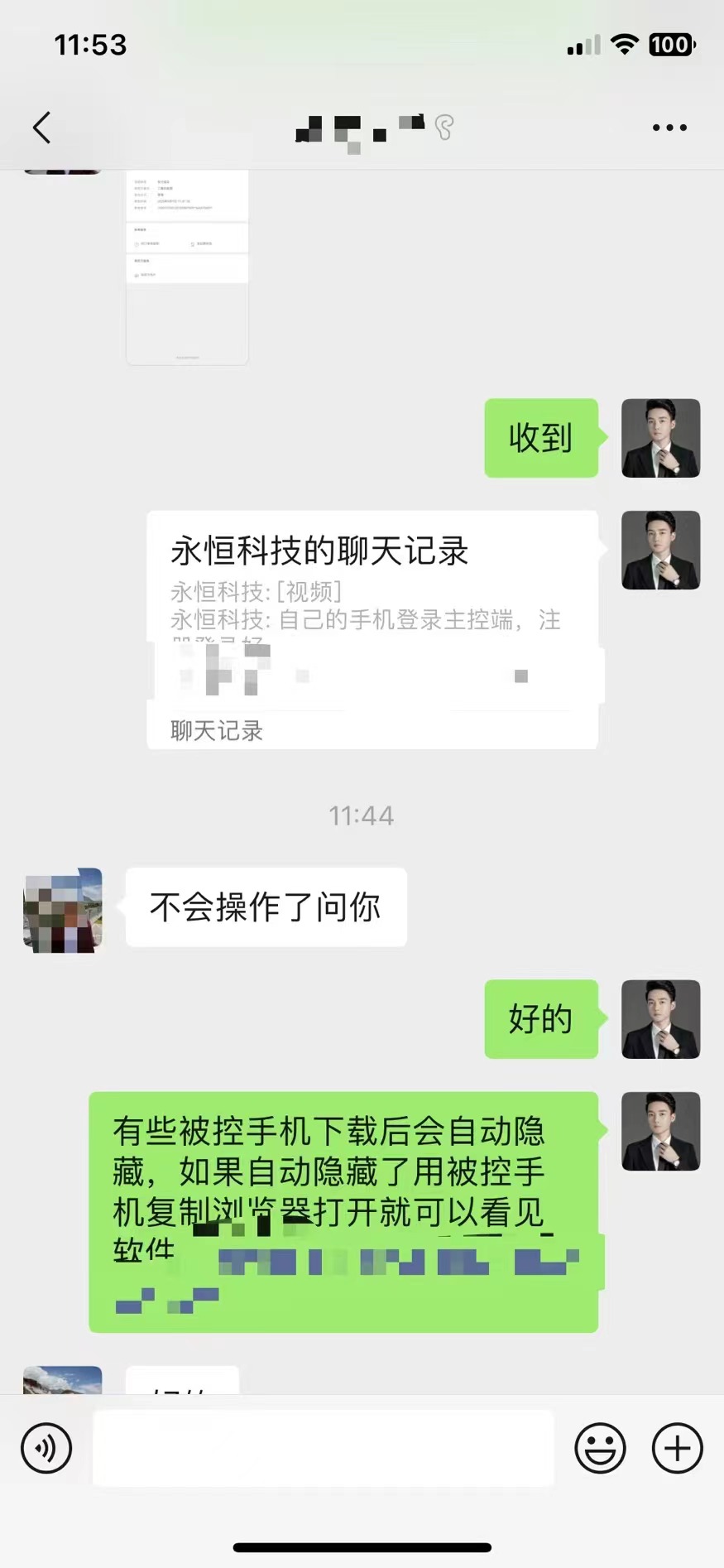Open the chat info overflow menu
The width and height of the screenshot is (724, 1568).
(669, 127)
